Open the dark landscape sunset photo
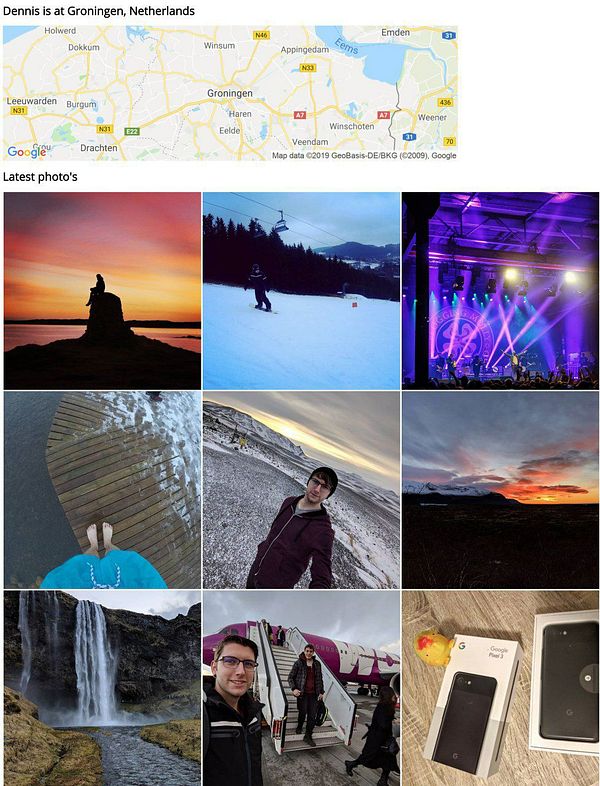Screen dimensions: 600x786 tap(500, 489)
